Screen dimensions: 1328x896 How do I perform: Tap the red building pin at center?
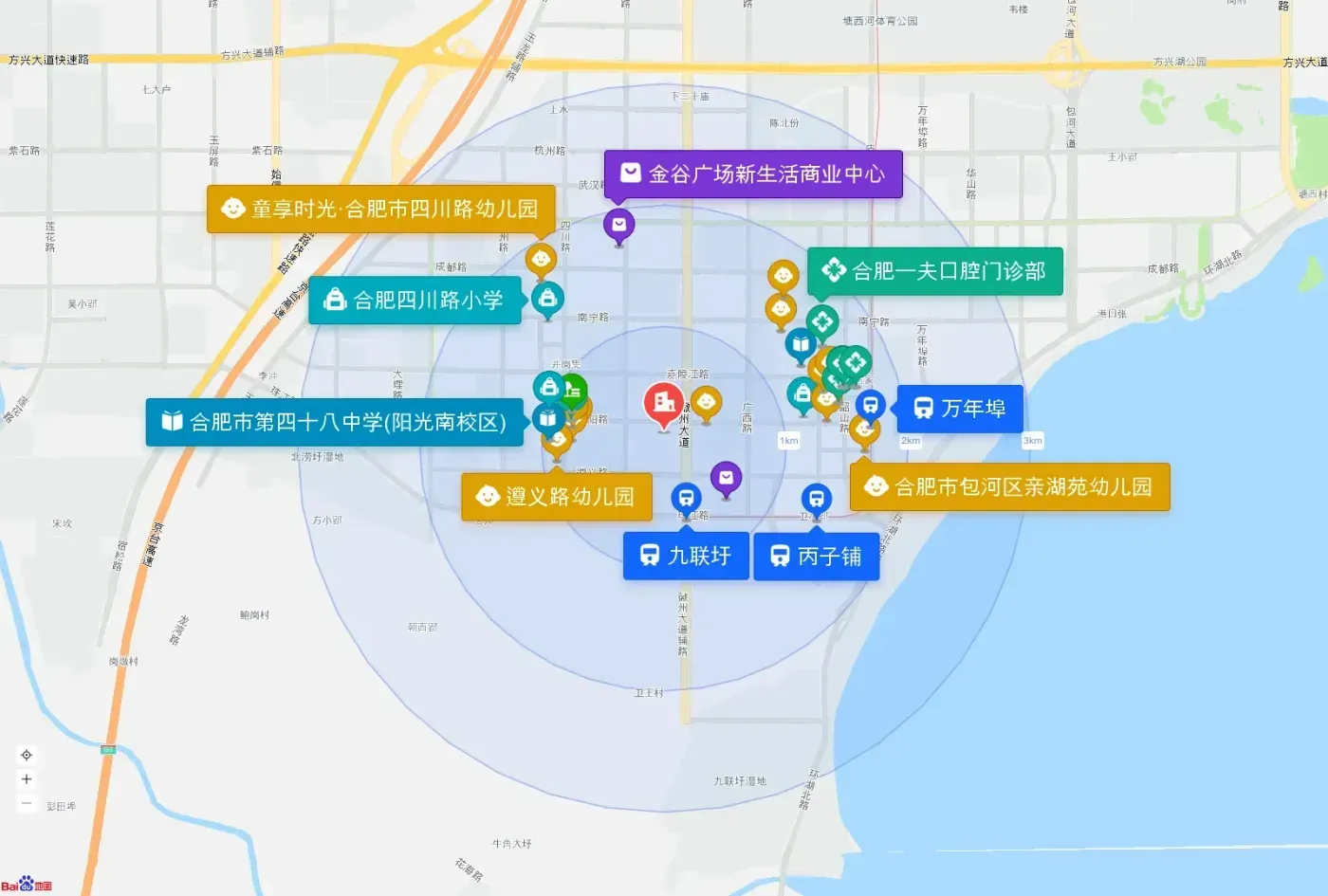[x=664, y=405]
